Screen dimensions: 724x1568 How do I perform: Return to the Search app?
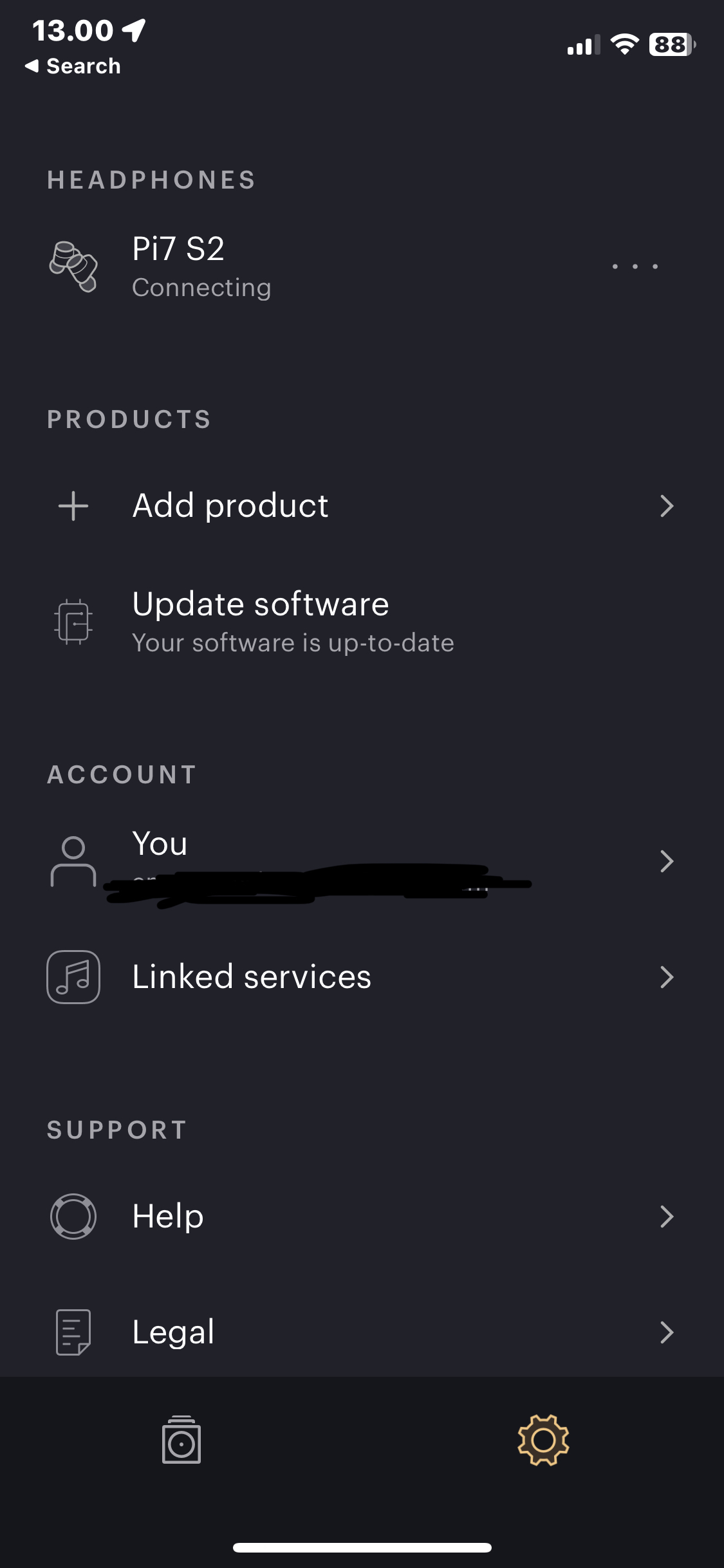click(73, 66)
